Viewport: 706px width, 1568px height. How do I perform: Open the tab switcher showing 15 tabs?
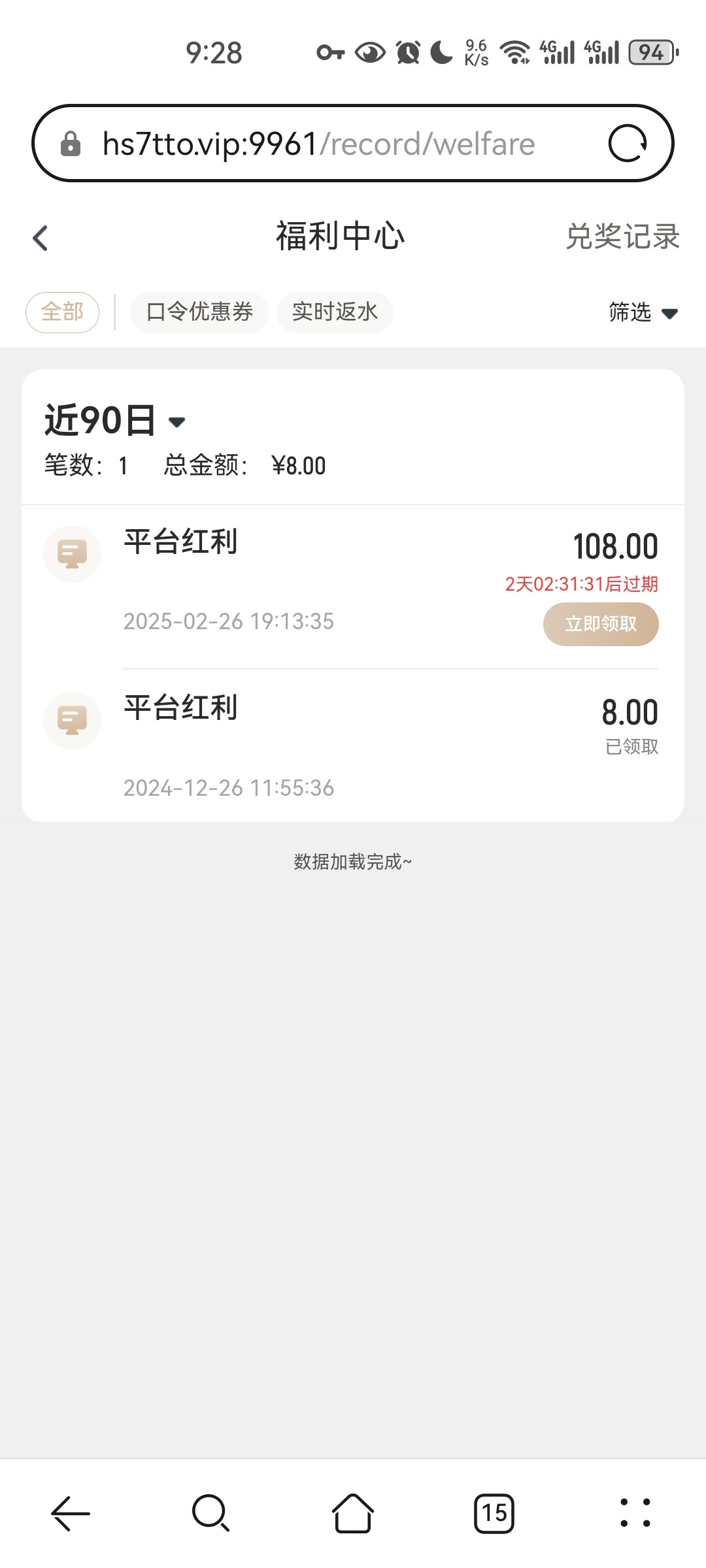(x=494, y=1513)
